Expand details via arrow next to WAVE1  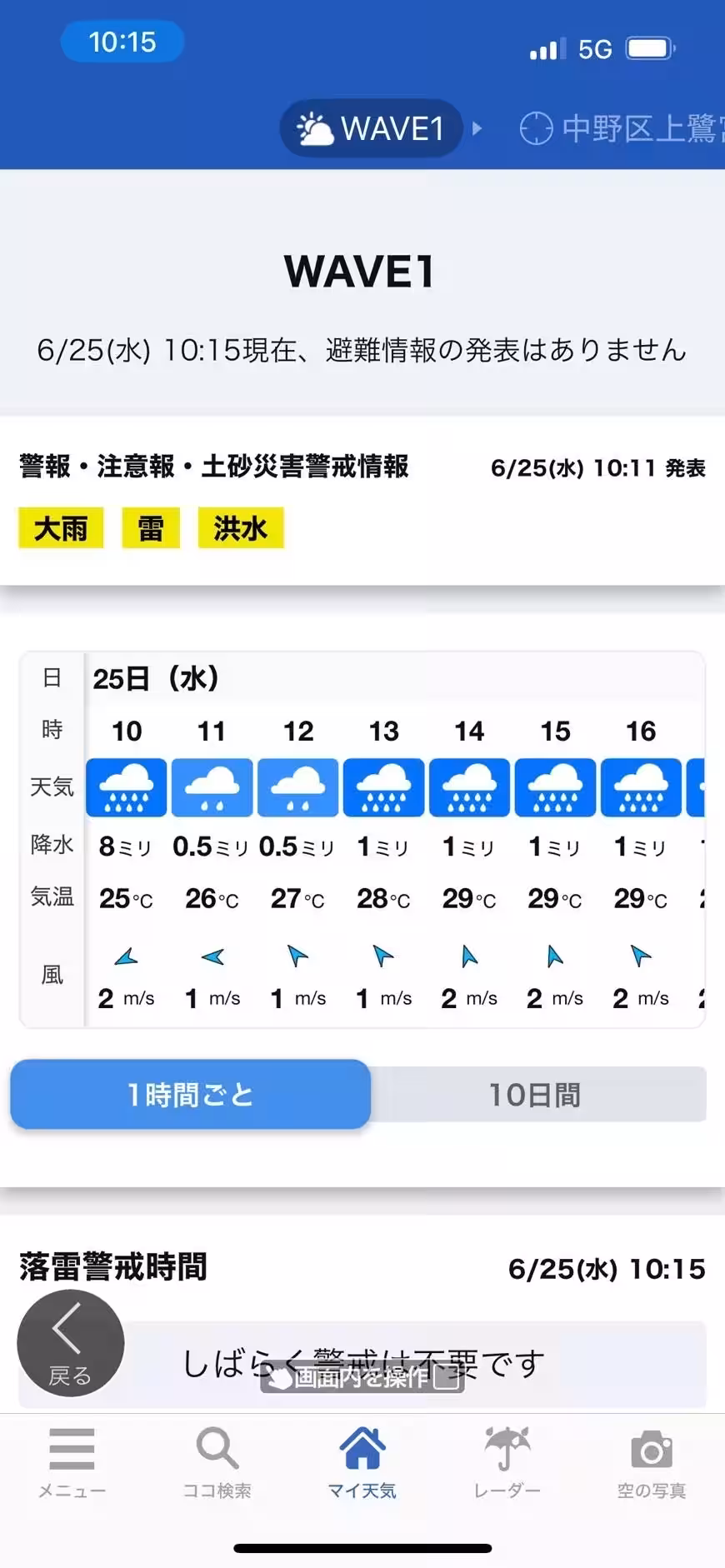tap(476, 129)
